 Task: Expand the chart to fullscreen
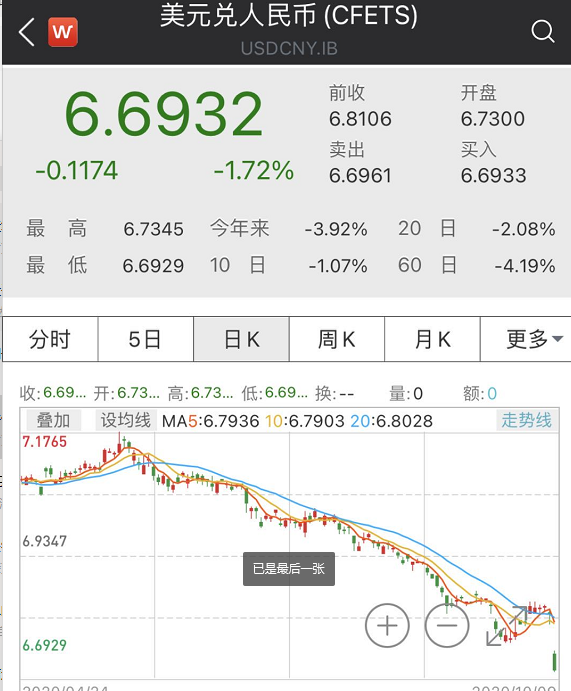(506, 626)
